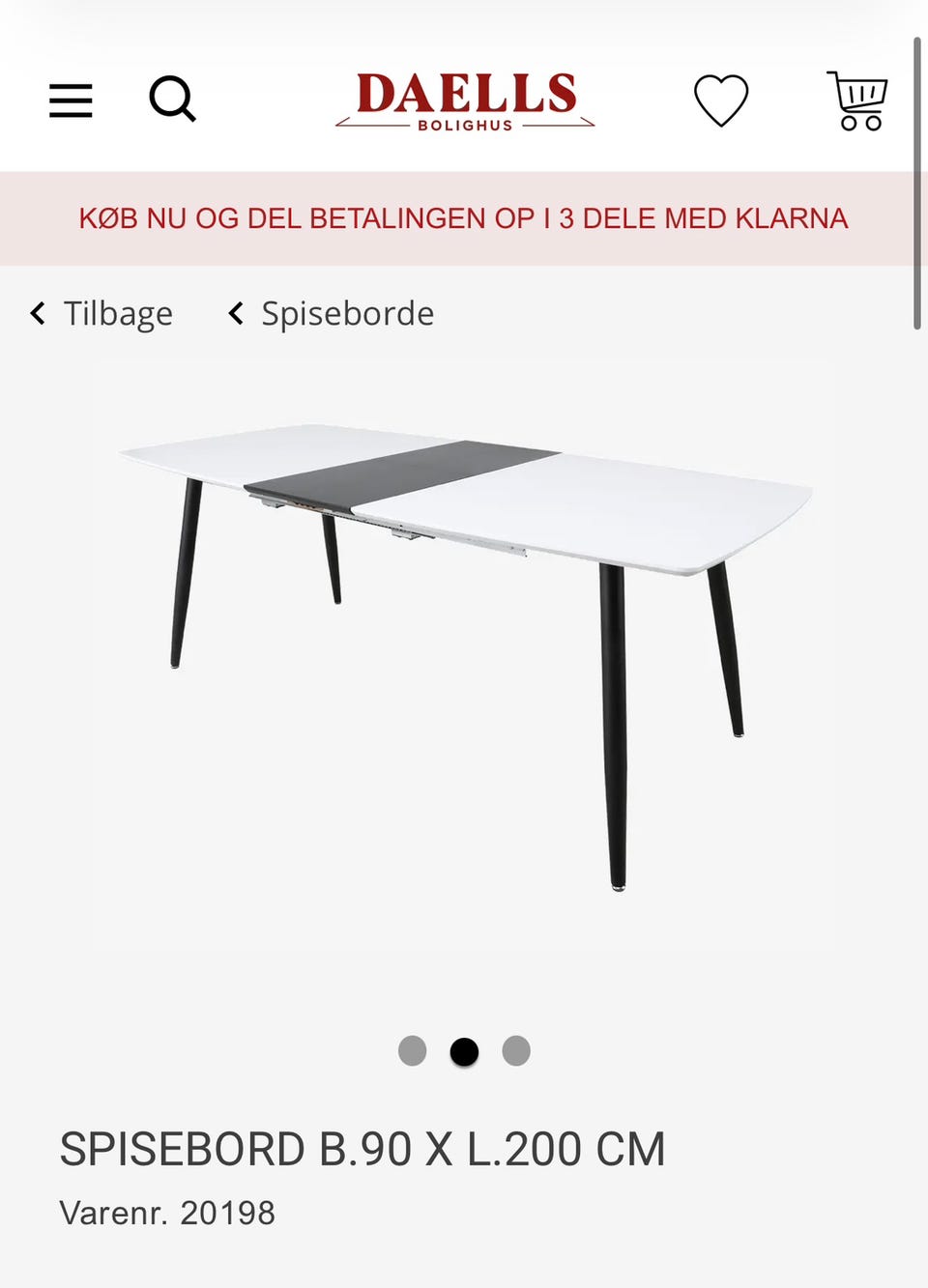Click the Daells Bolighus logo

pos(464,100)
